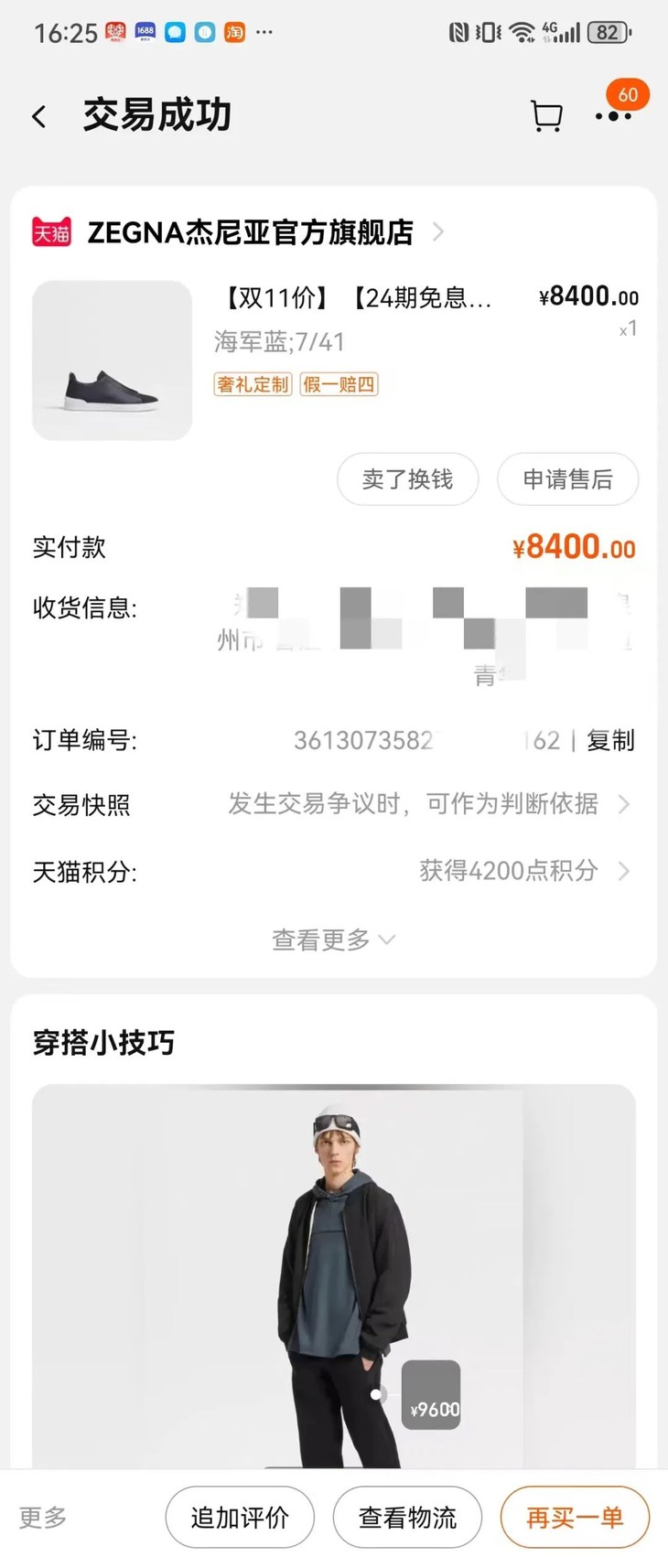668x1568 pixels.
Task: Open the Taobao icon in the status bar
Action: click(x=235, y=32)
